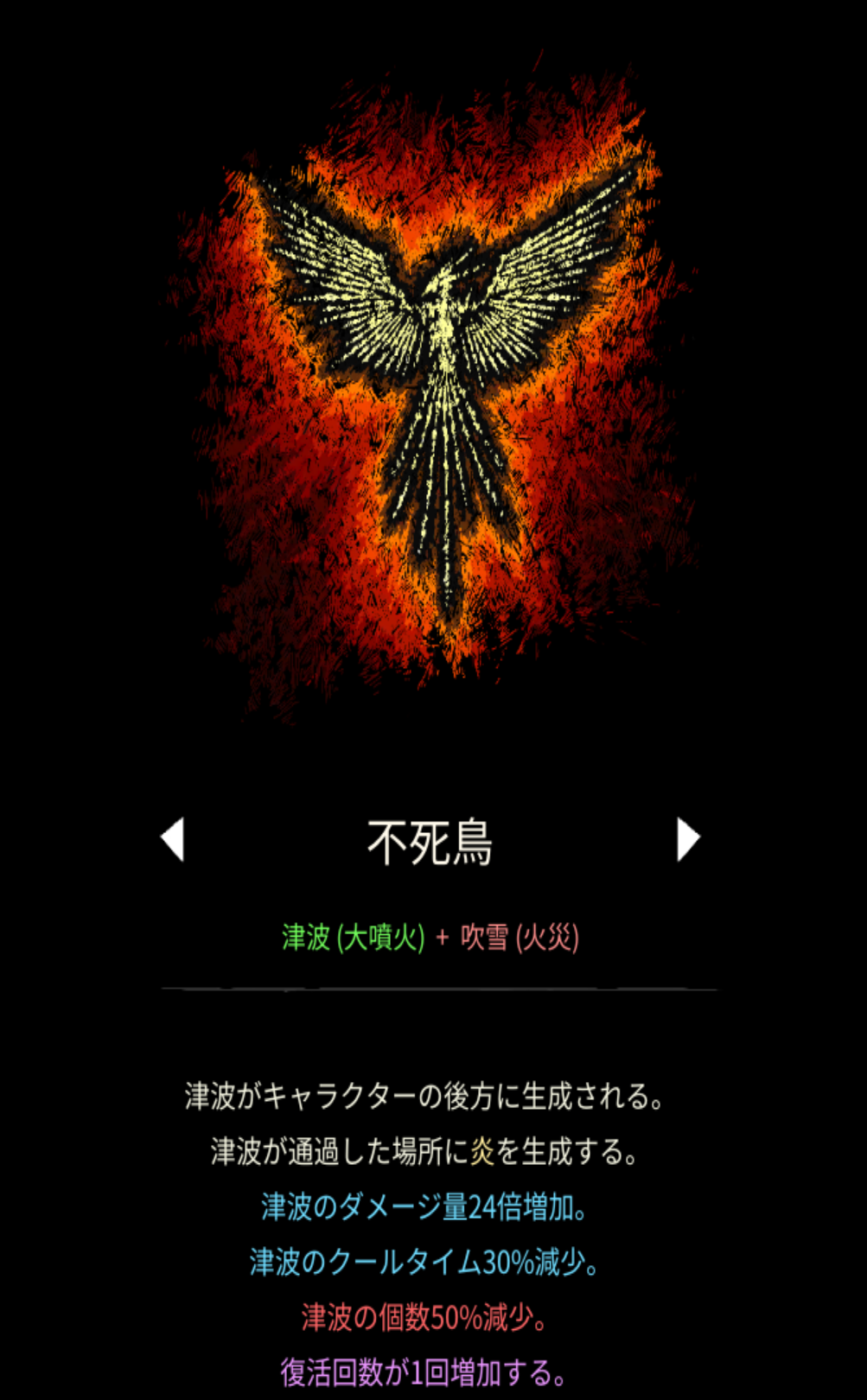Show the next skill after 不死鳥
867x1400 pixels.
(687, 839)
